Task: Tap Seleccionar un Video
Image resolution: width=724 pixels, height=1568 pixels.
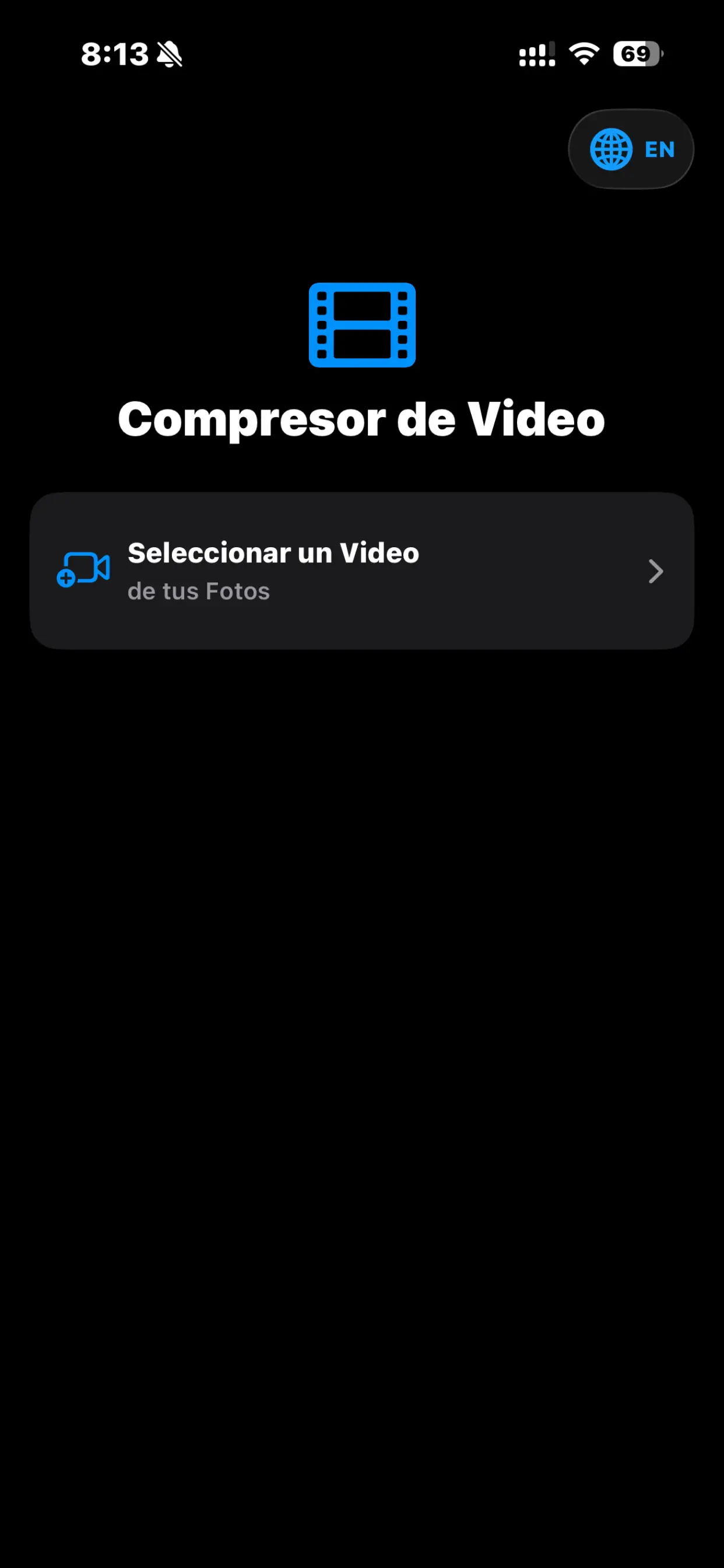Action: (x=273, y=552)
